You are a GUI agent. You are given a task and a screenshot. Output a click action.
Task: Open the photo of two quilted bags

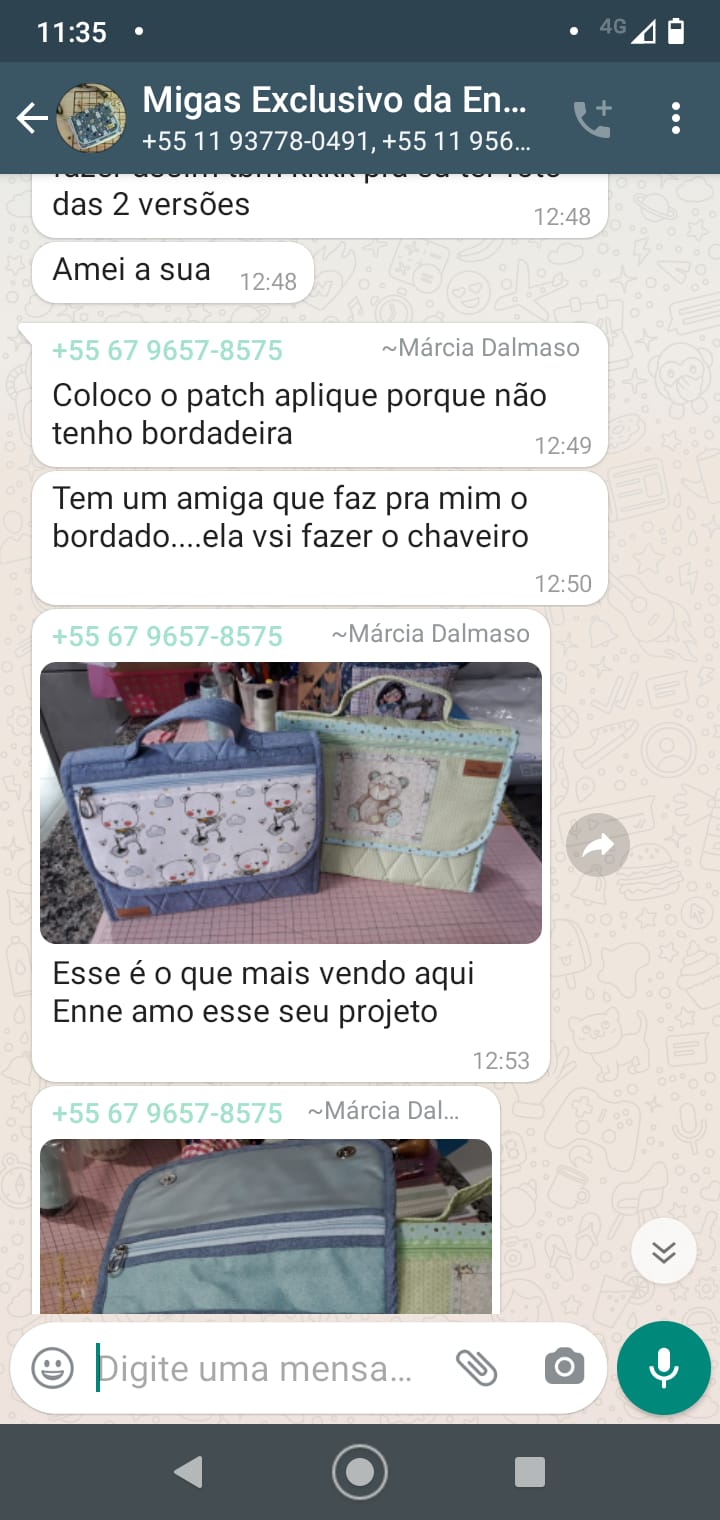coord(290,802)
